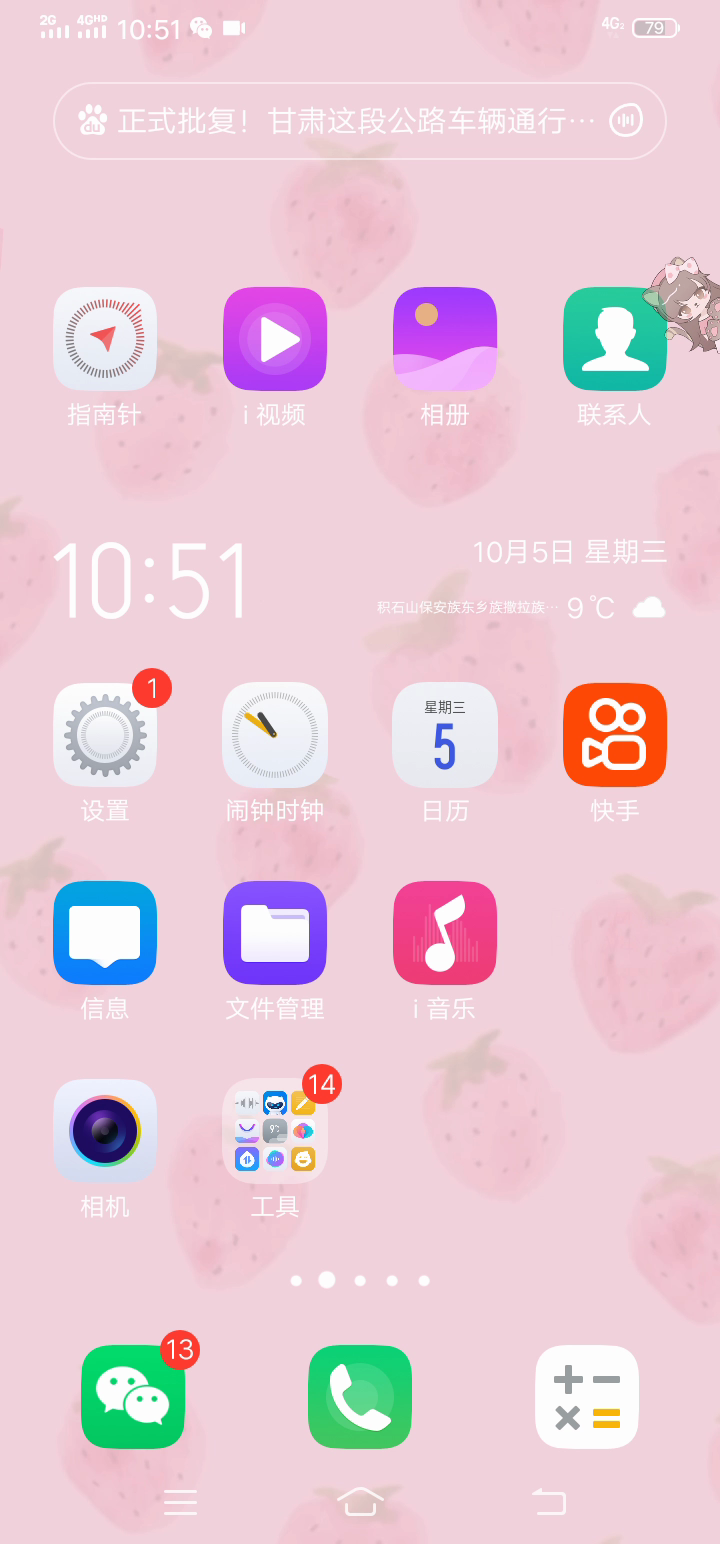
Task: Start voice search in the search bar
Action: coord(626,122)
